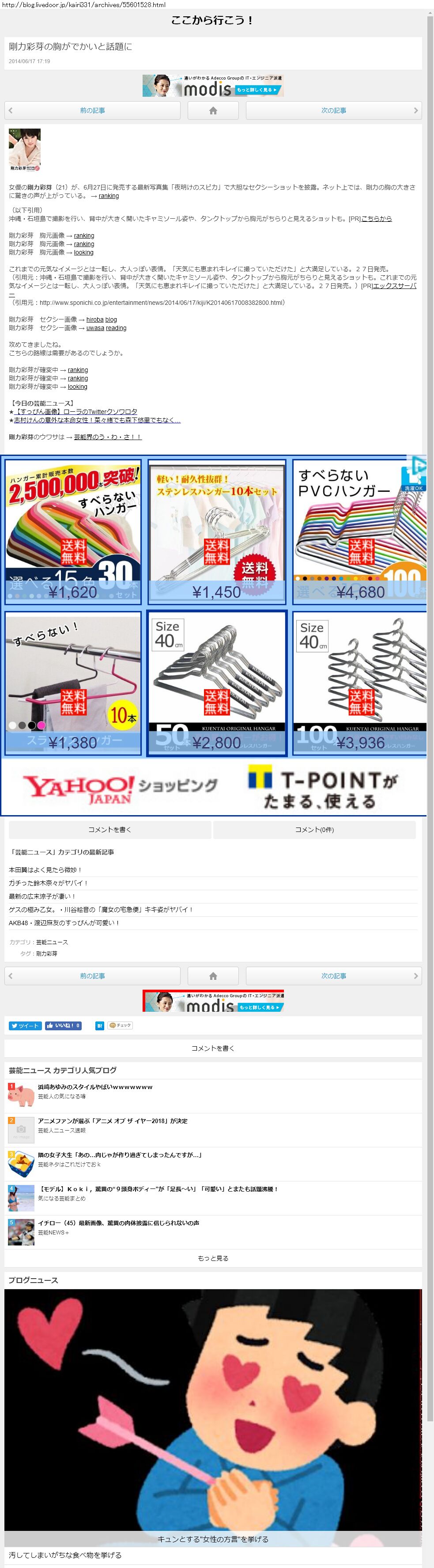The image size is (434, 1568).
Task: Open the ¥1,620 すべらないハンガー ad tile
Action: click(73, 532)
